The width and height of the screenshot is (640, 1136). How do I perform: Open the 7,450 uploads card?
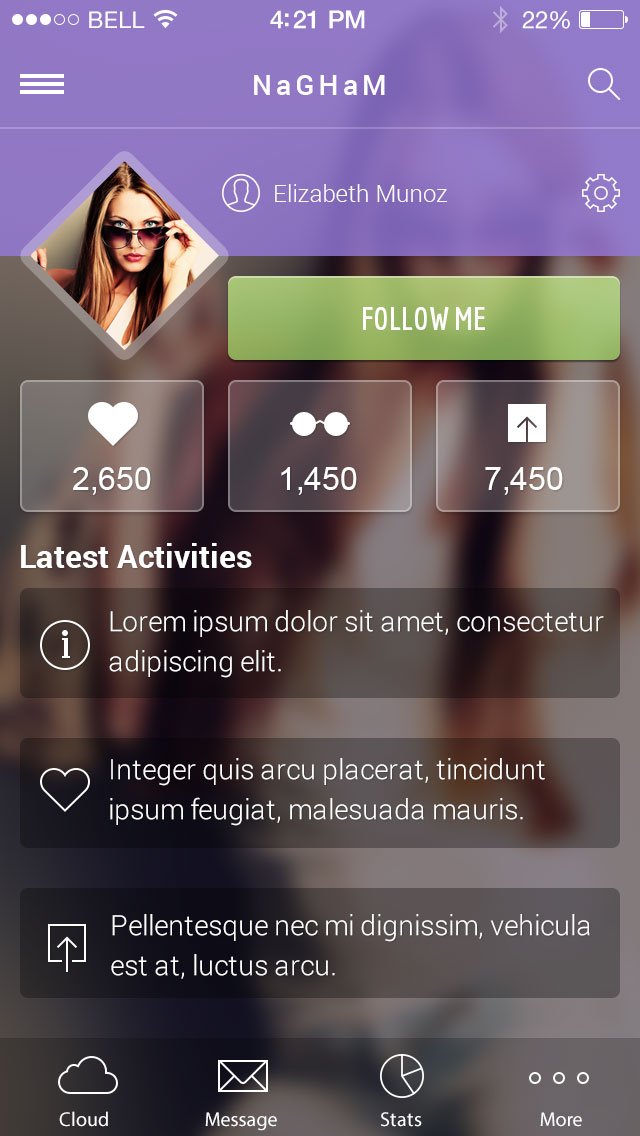(x=527, y=446)
